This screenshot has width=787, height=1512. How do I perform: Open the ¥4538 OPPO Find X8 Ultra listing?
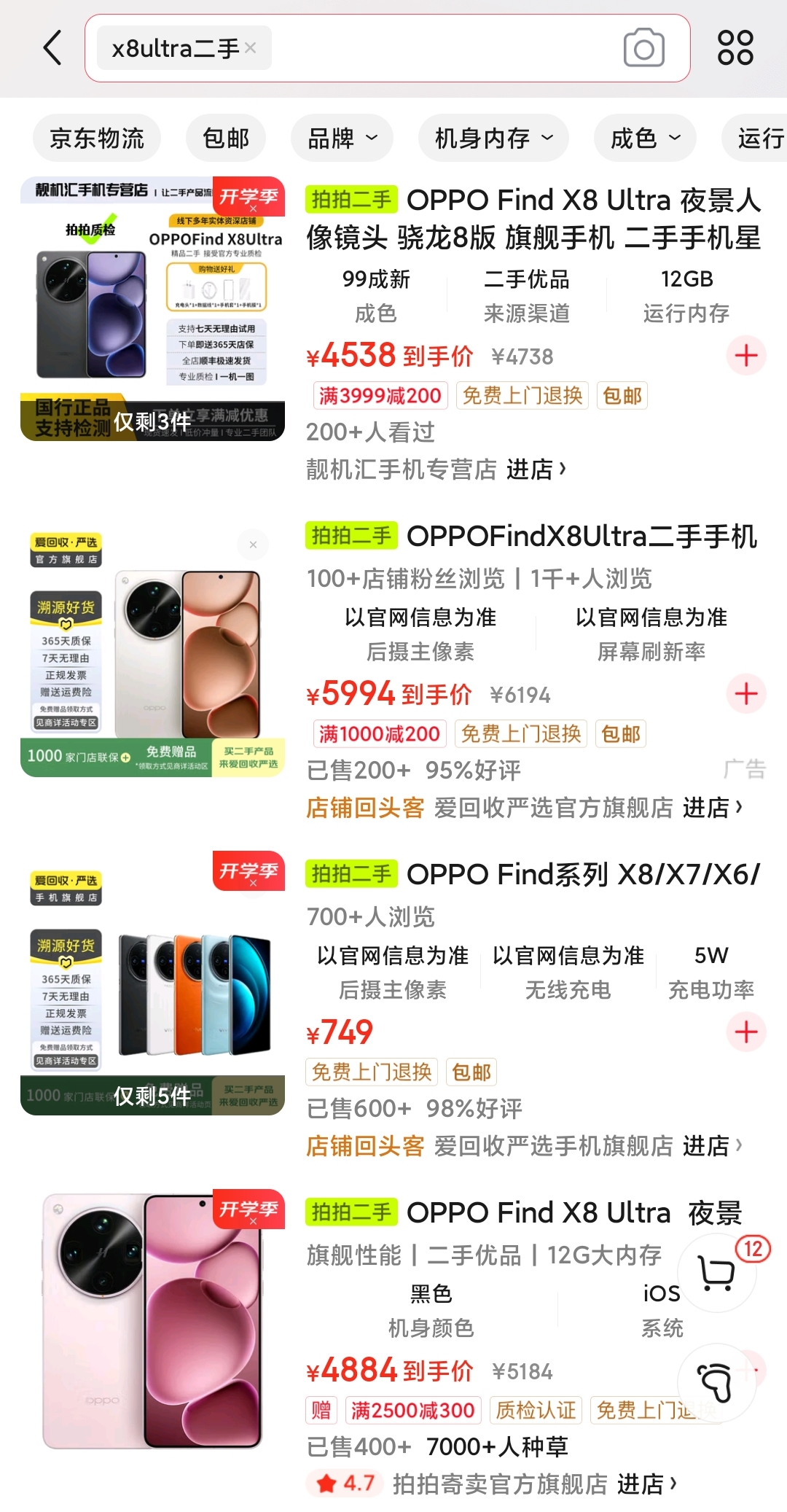[532, 218]
